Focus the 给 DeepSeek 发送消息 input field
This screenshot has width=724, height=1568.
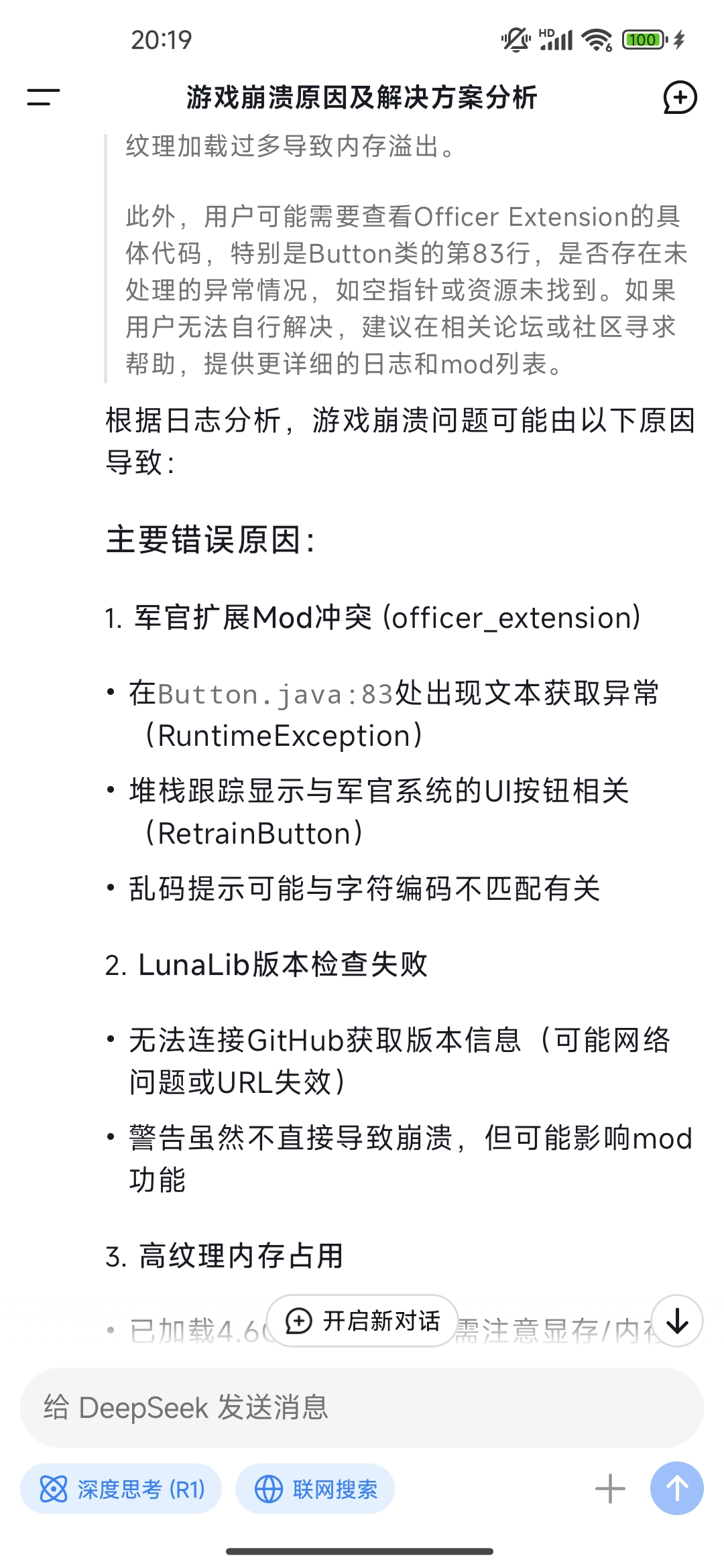(362, 1407)
